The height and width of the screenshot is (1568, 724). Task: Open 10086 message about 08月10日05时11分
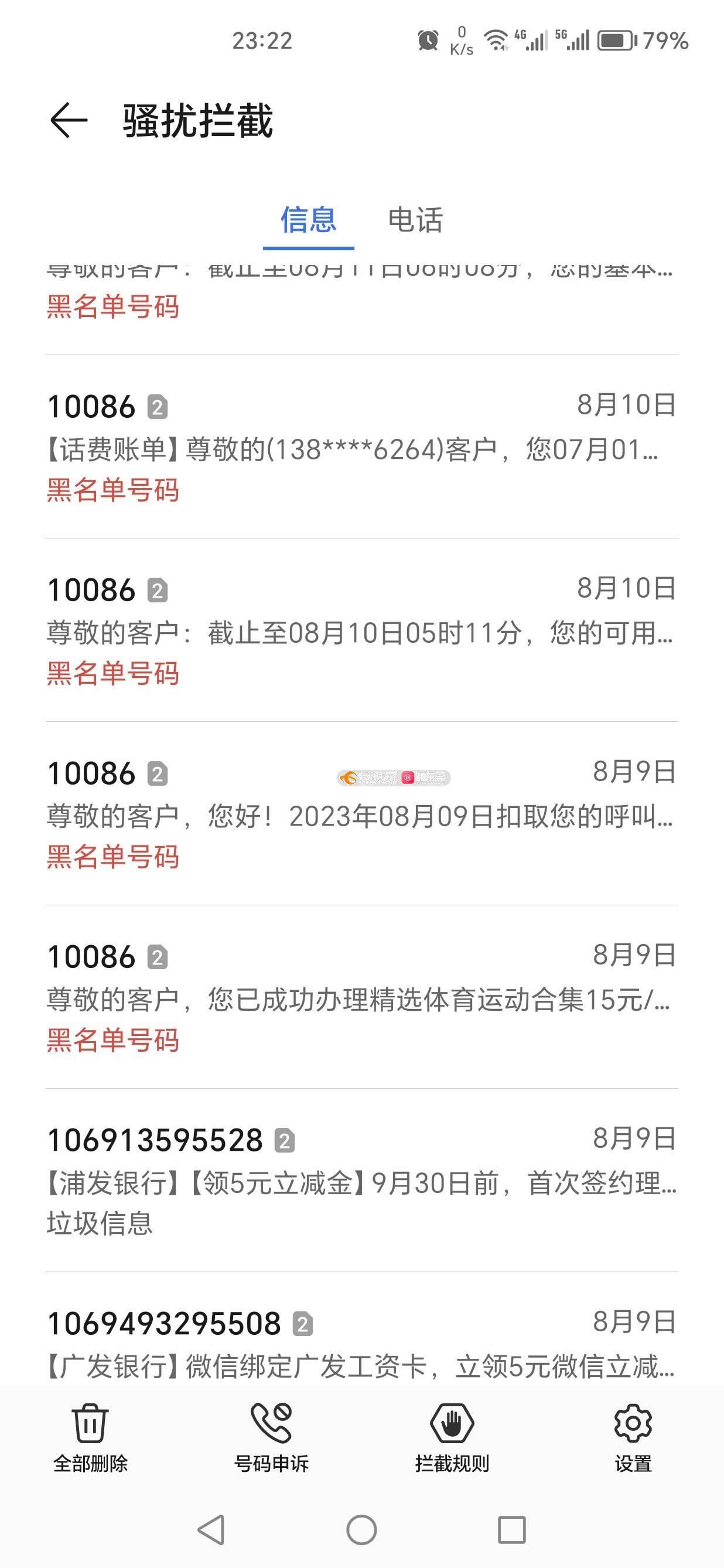(x=362, y=630)
